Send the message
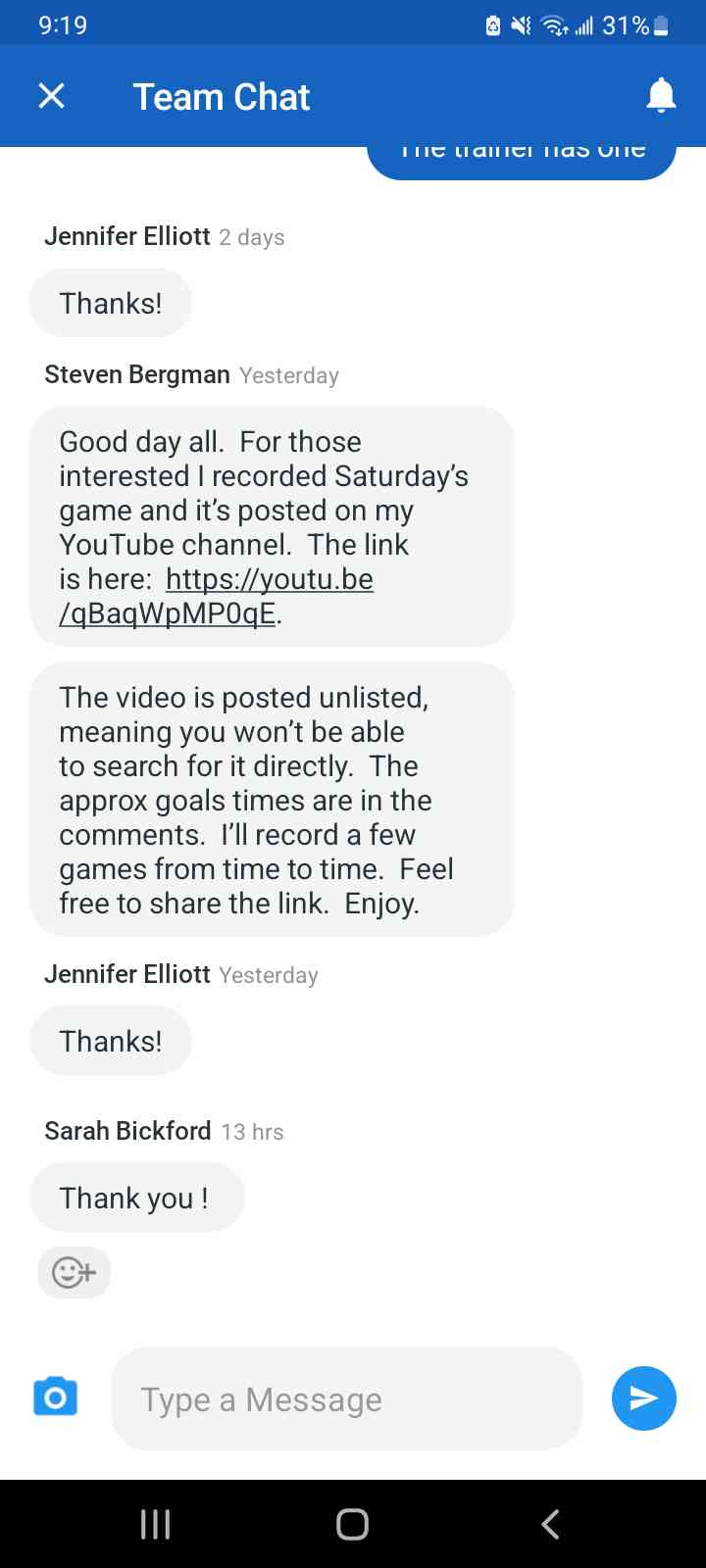The height and width of the screenshot is (1568, 706). point(643,1398)
